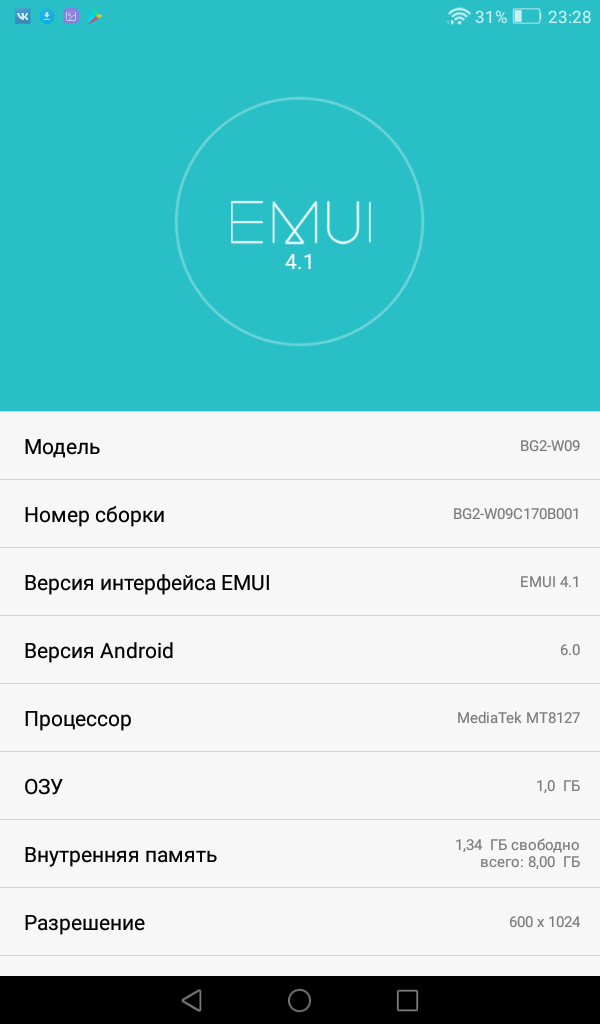Open the Модель row
600x1024 pixels.
(300, 446)
